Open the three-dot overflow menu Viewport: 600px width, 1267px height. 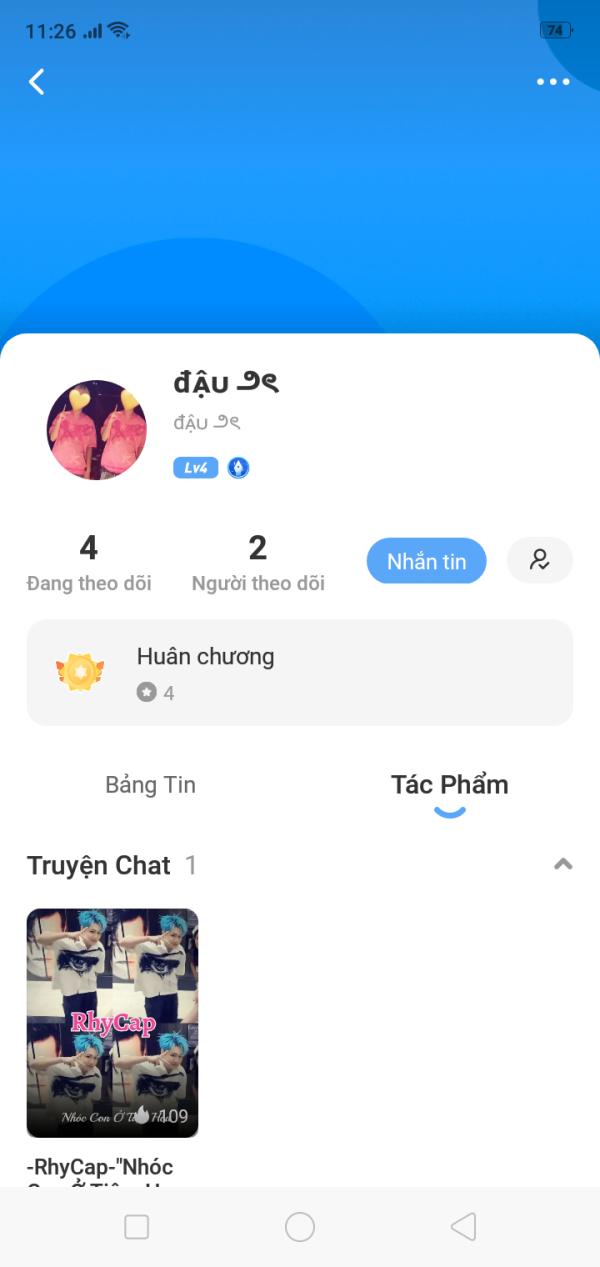click(552, 82)
